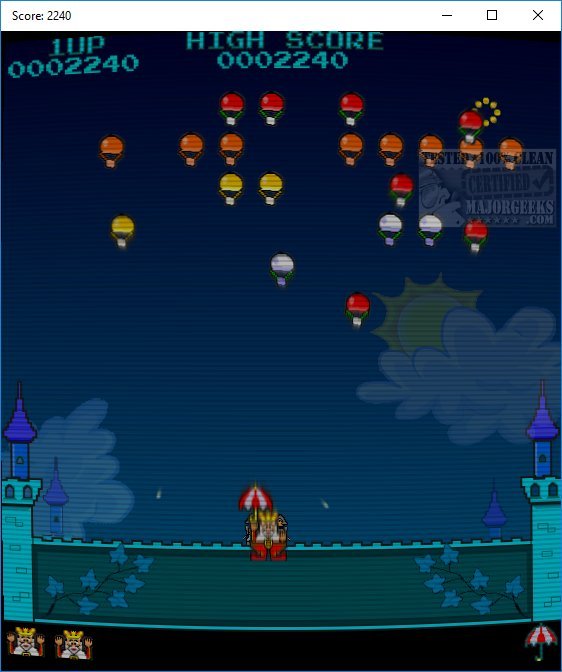The image size is (562, 672).
Task: Minimize the game window
Action: 447,15
